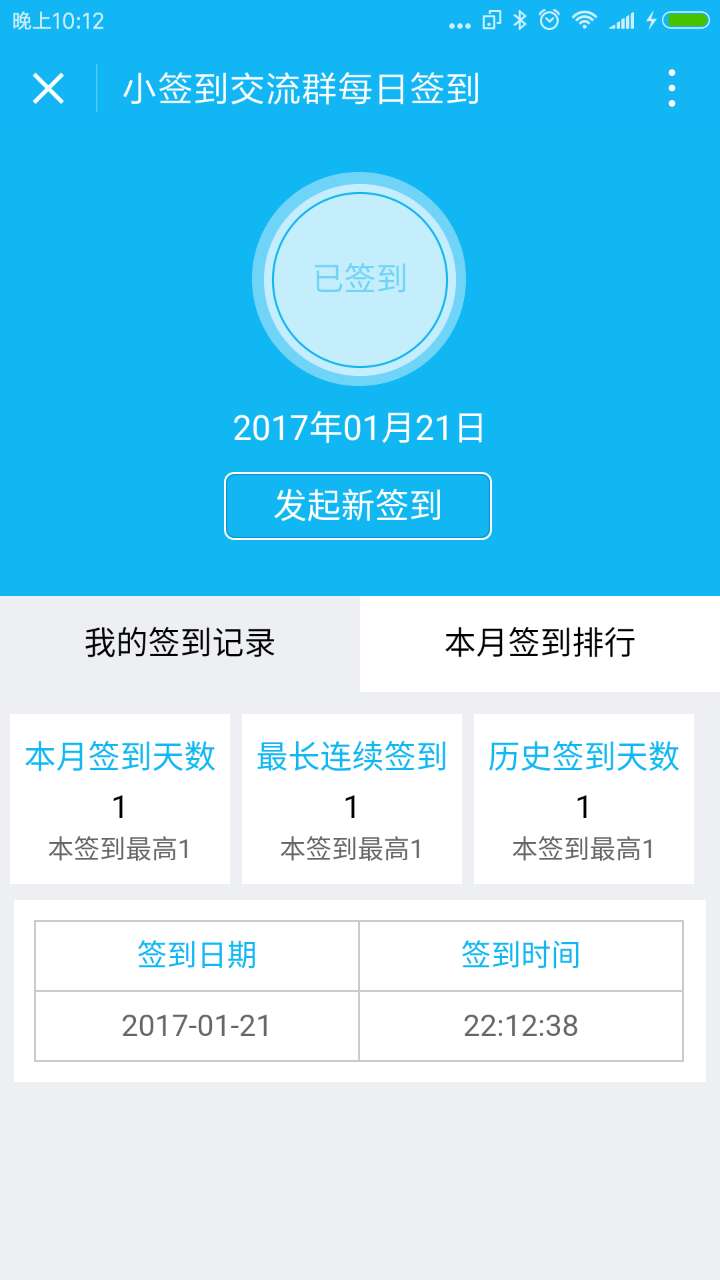Tap 发起新签到 to start a new check-in

pos(358,506)
